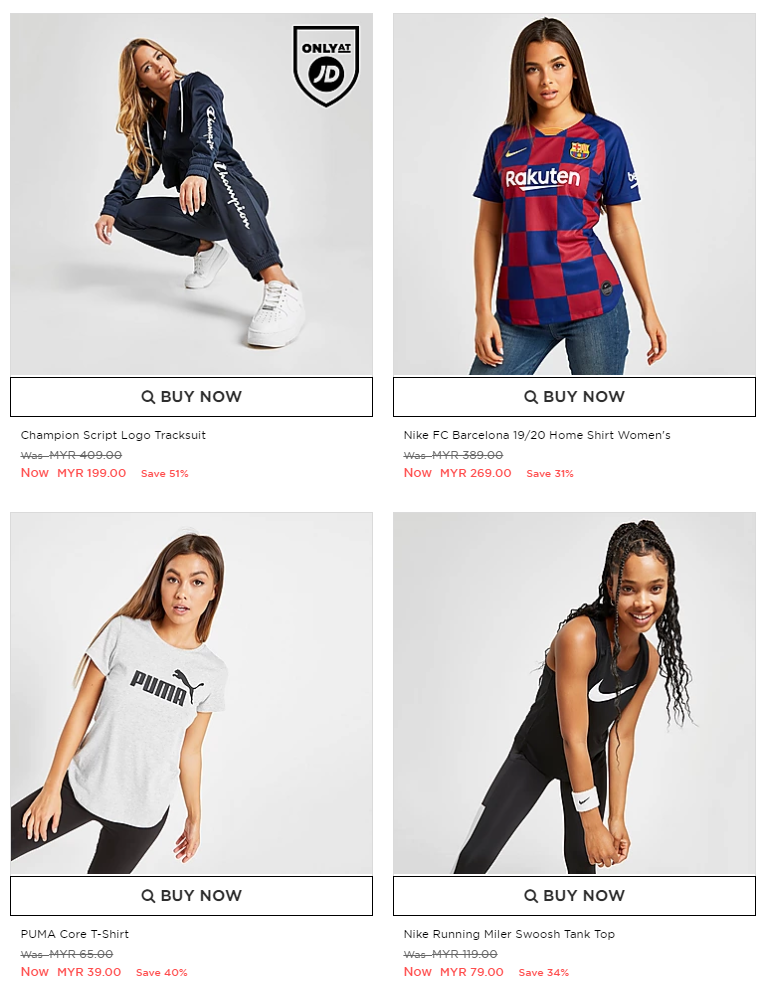
Task: Open the Champion Script Logo Tracksuit title link
Action: point(113,436)
